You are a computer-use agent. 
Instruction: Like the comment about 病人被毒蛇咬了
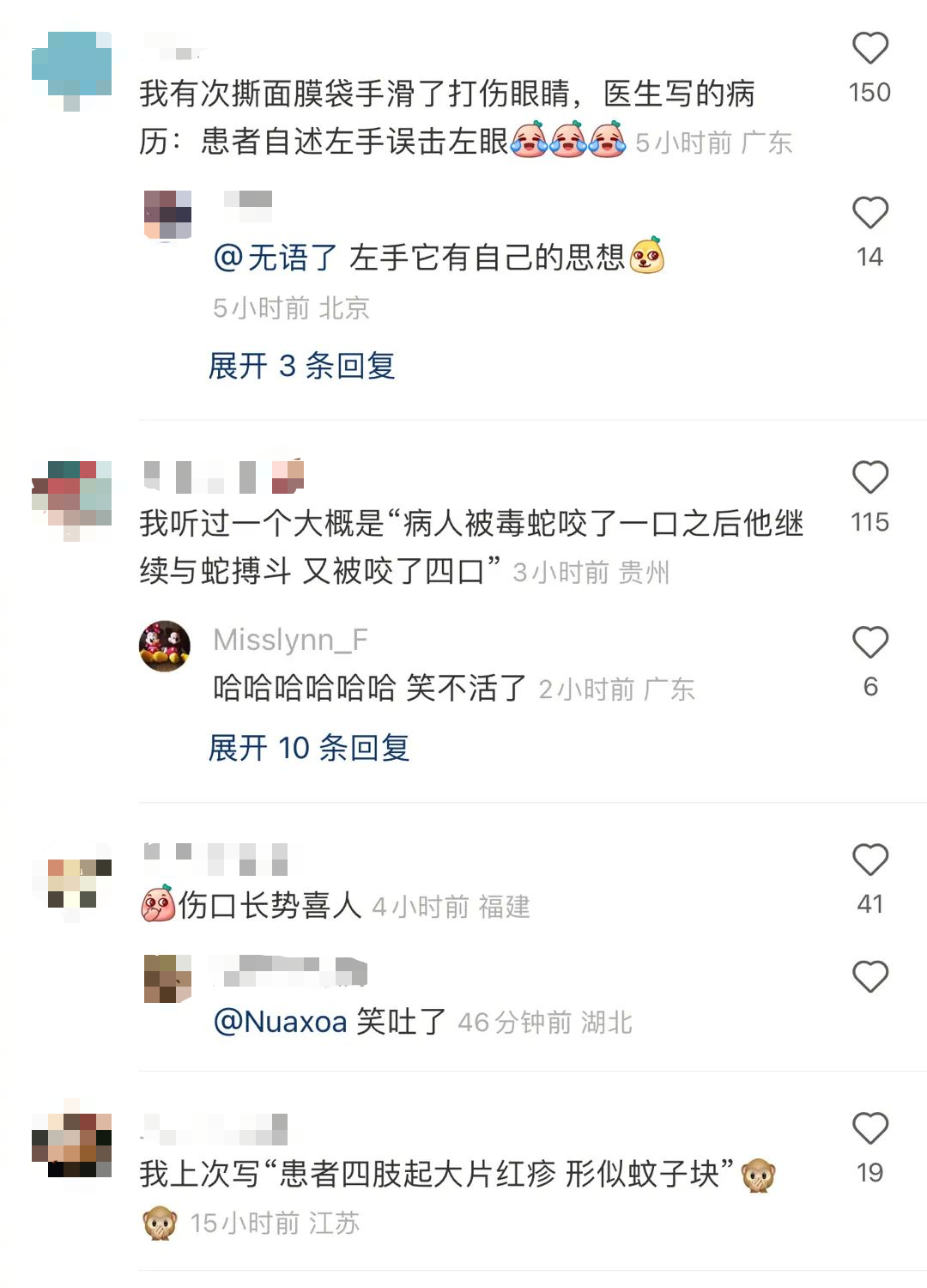coord(869,478)
